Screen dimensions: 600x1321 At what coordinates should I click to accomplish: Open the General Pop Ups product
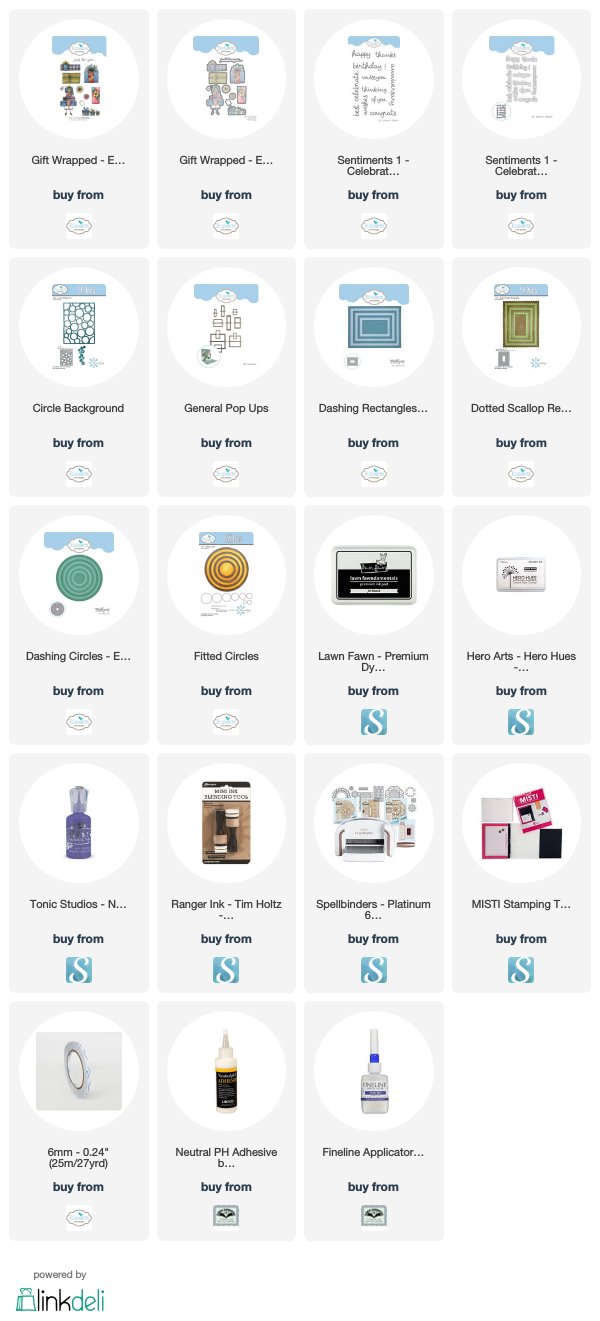[x=226, y=376]
